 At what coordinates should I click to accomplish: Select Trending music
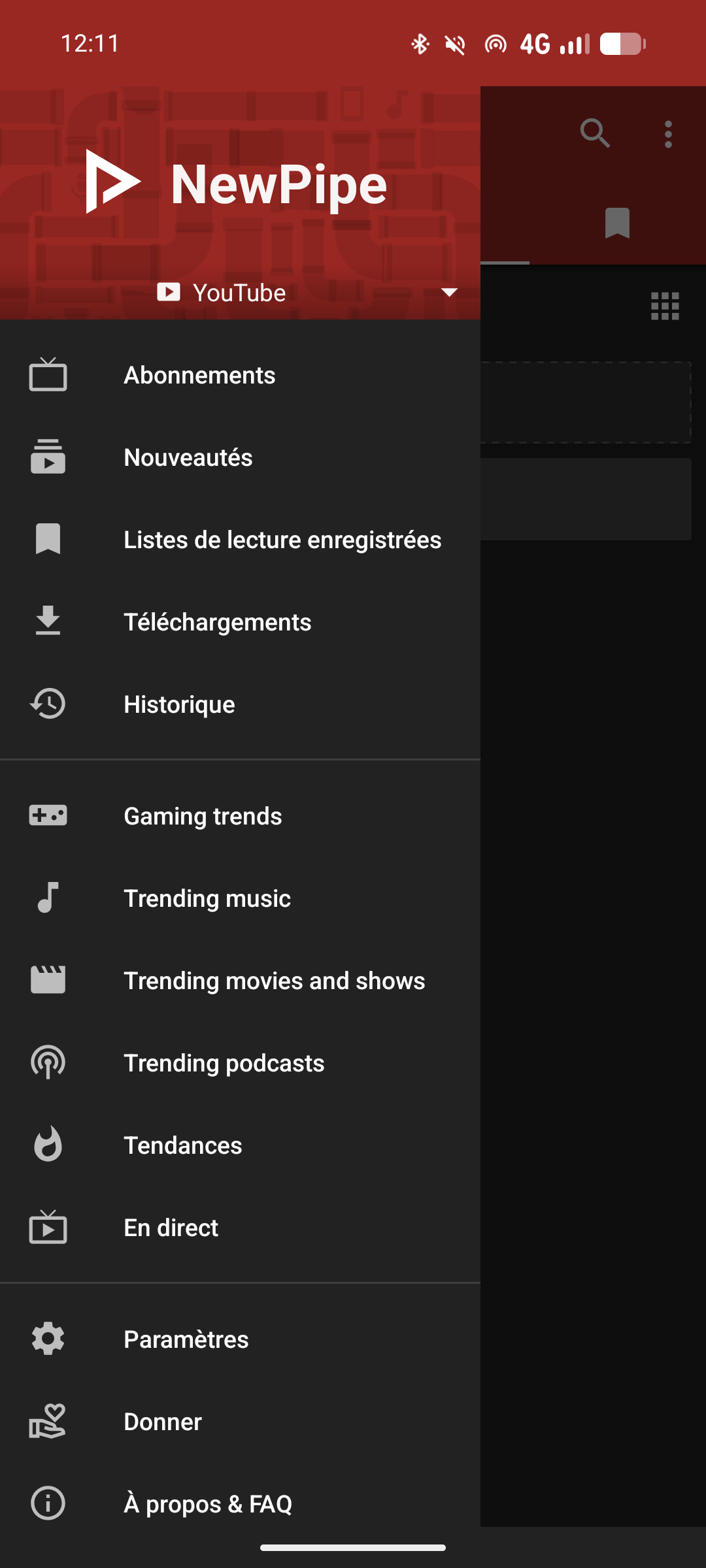click(207, 899)
